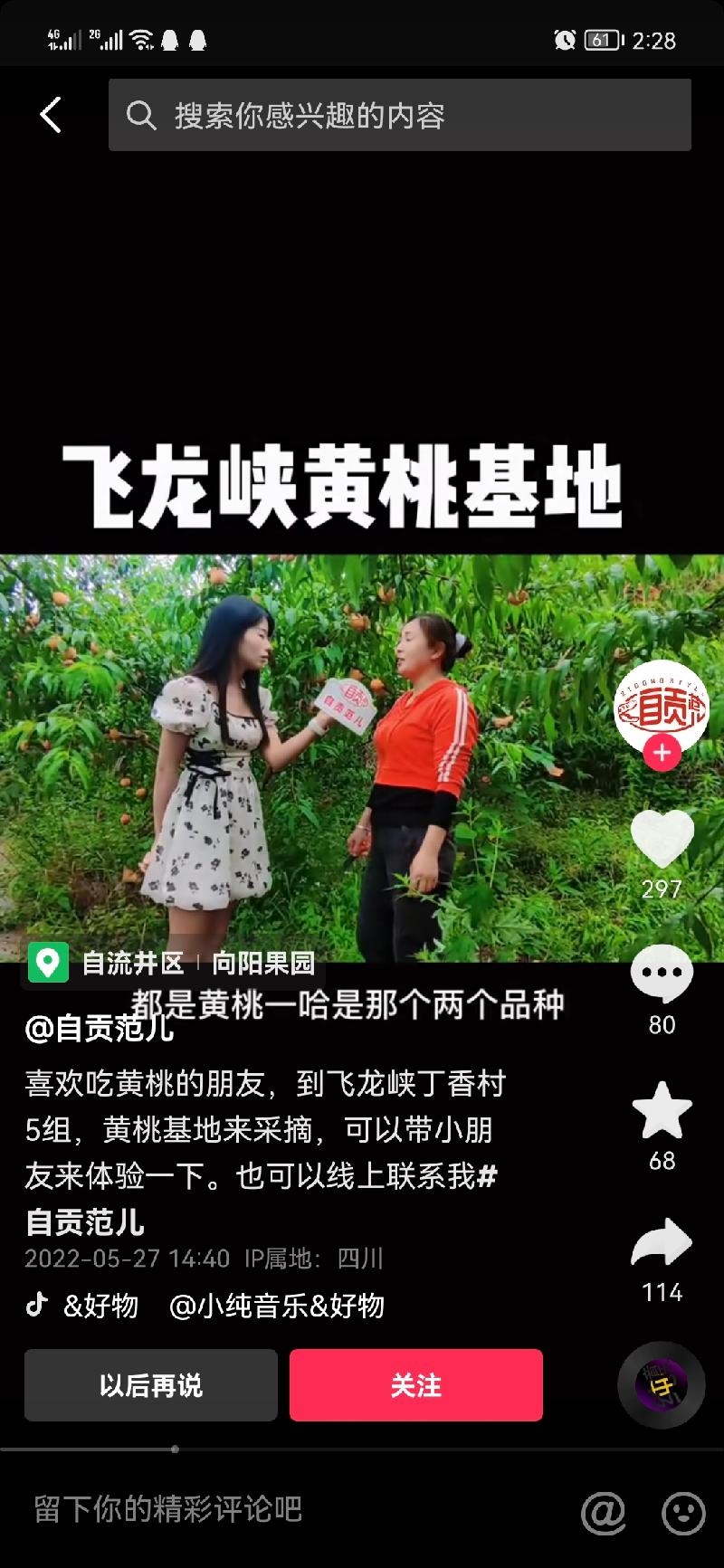
Task: Open the 自贡范儿 creator avatar
Action: pos(661,707)
